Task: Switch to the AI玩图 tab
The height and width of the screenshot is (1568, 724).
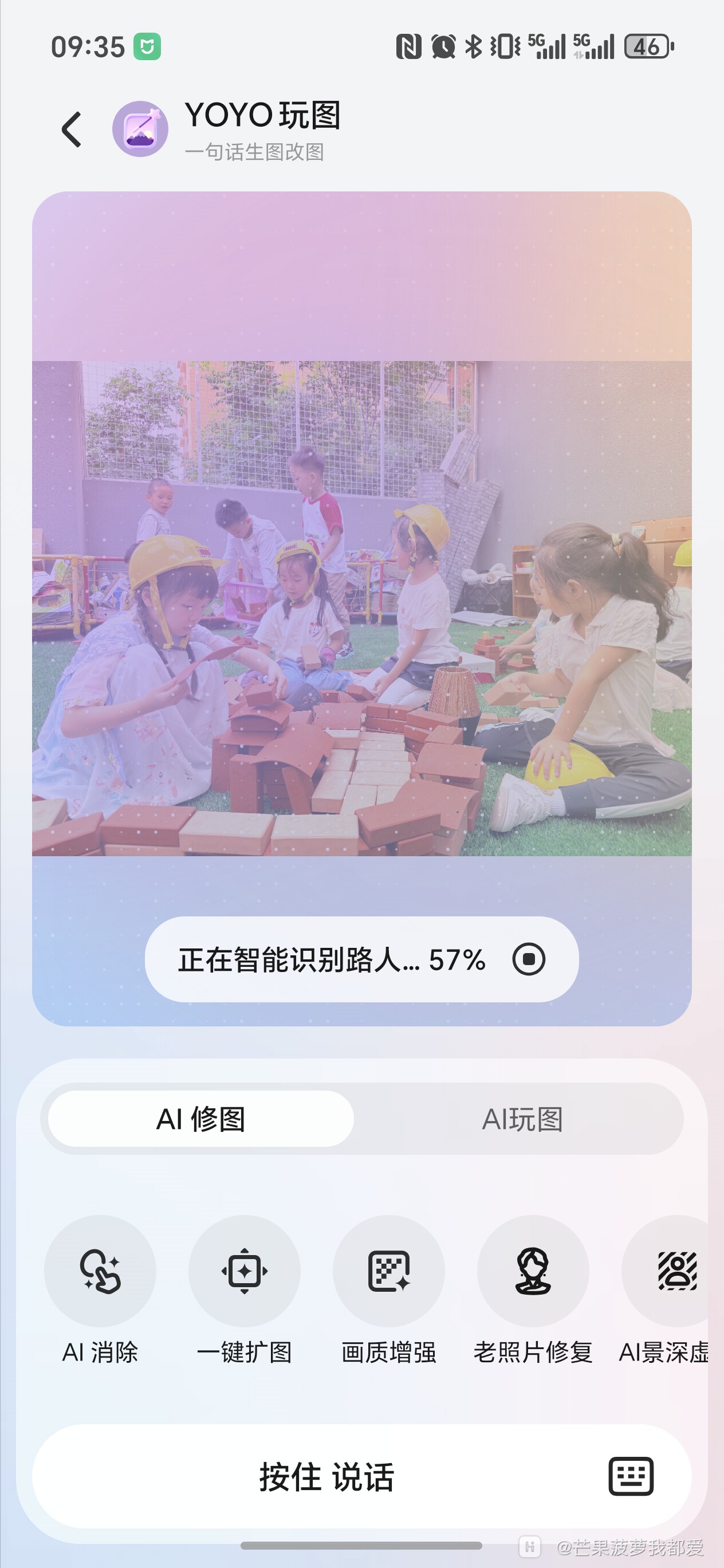Action: click(522, 1119)
